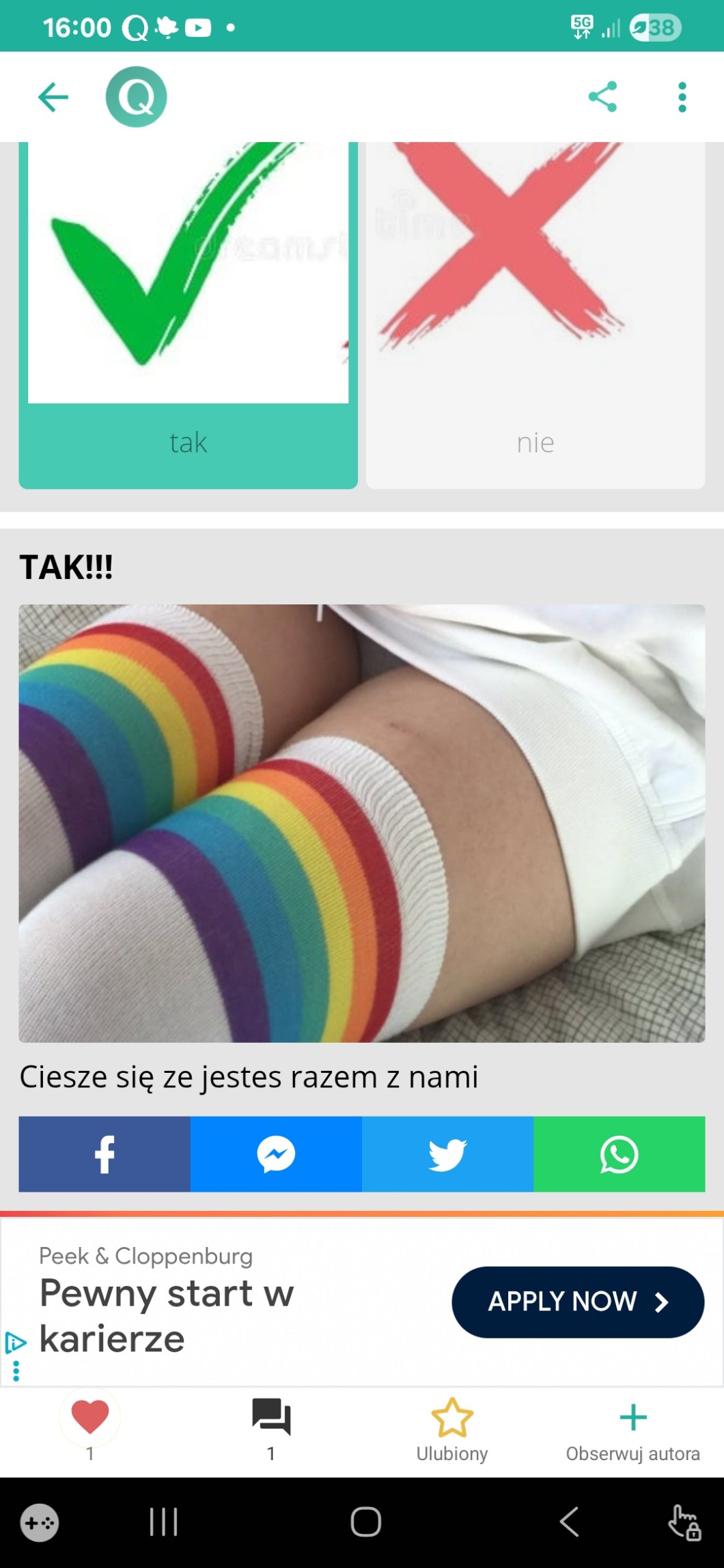Share the result on Facebook

[105, 1154]
